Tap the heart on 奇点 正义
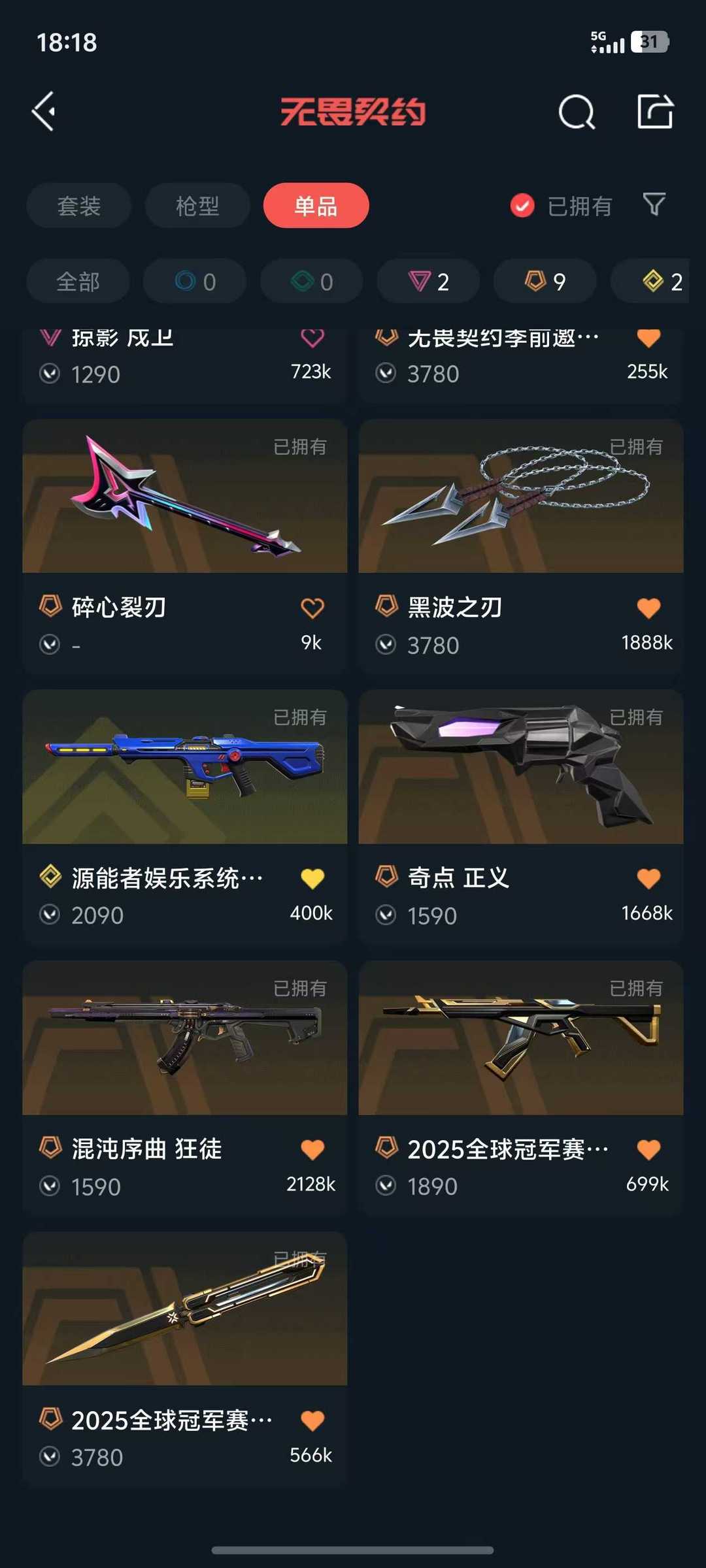This screenshot has width=706, height=1568. click(x=648, y=879)
